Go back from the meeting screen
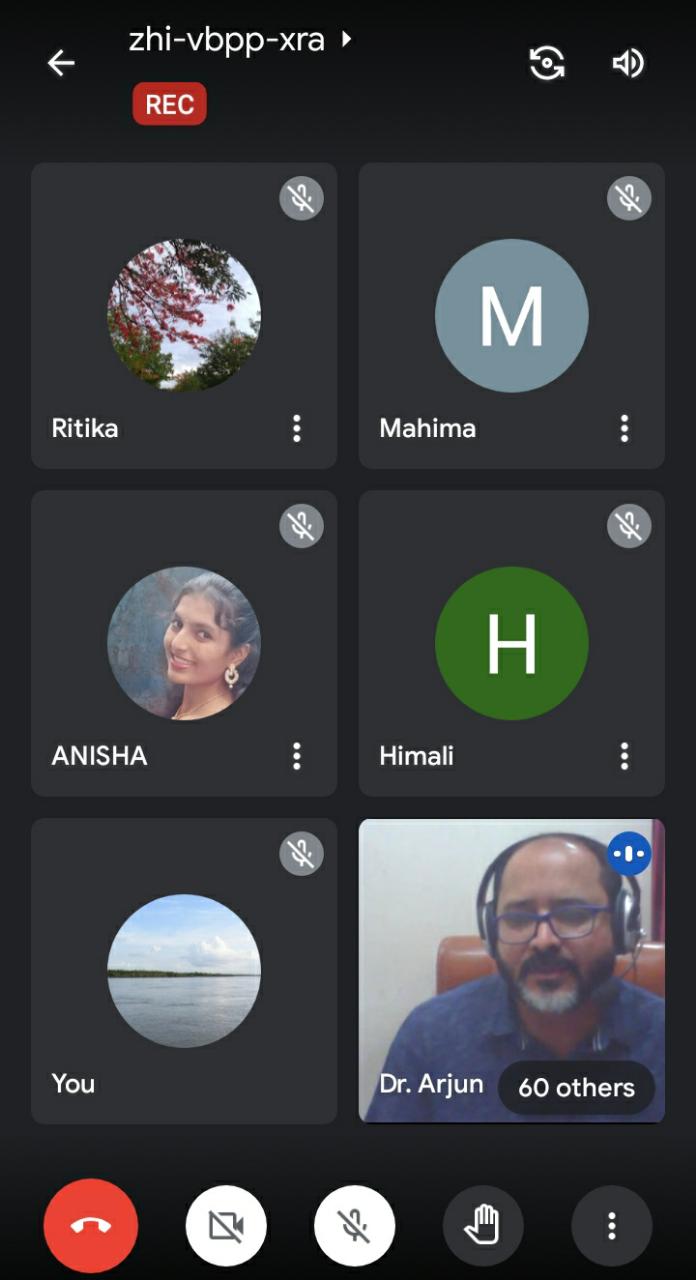Screen dimensions: 696x1280 (61, 63)
